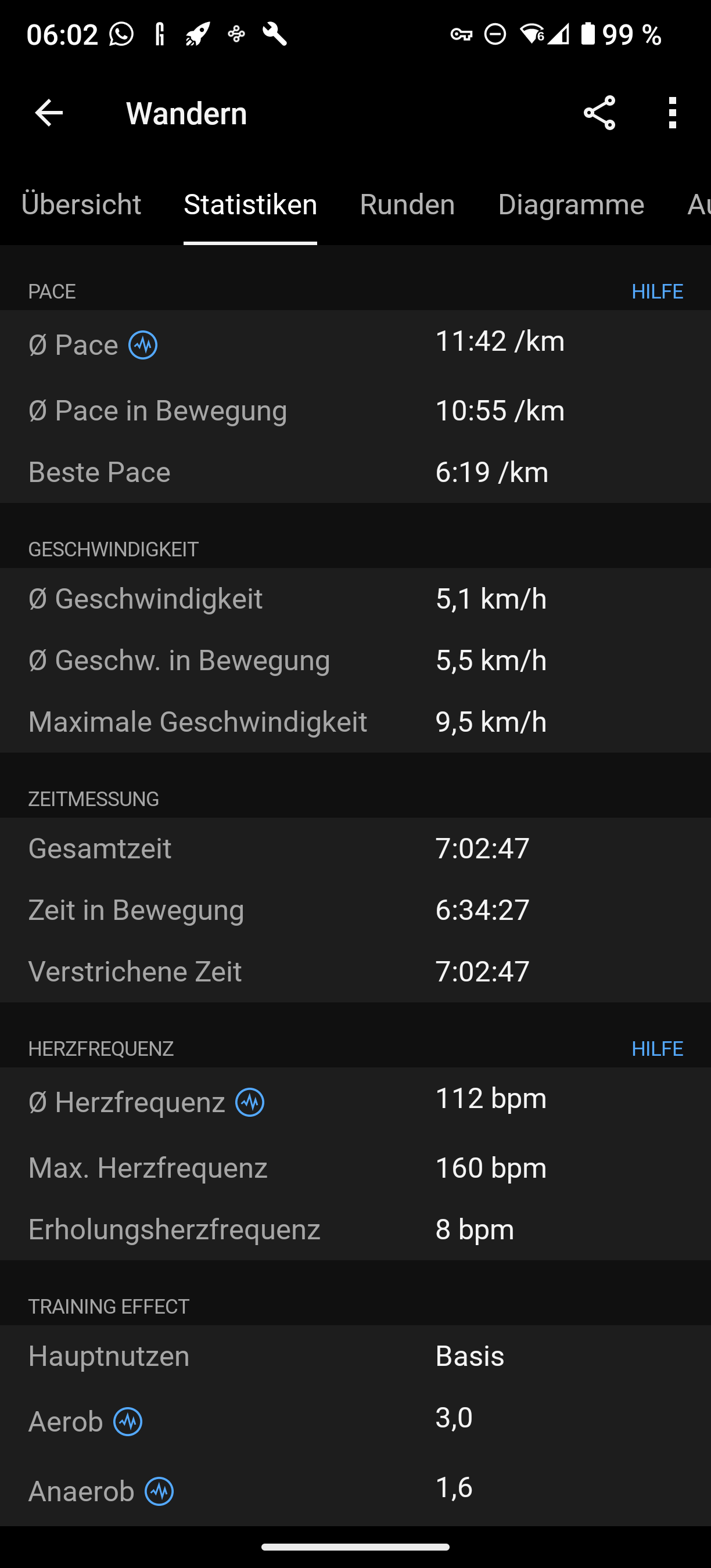This screenshot has width=711, height=1568.
Task: Open the Diagramme tab
Action: [x=570, y=204]
